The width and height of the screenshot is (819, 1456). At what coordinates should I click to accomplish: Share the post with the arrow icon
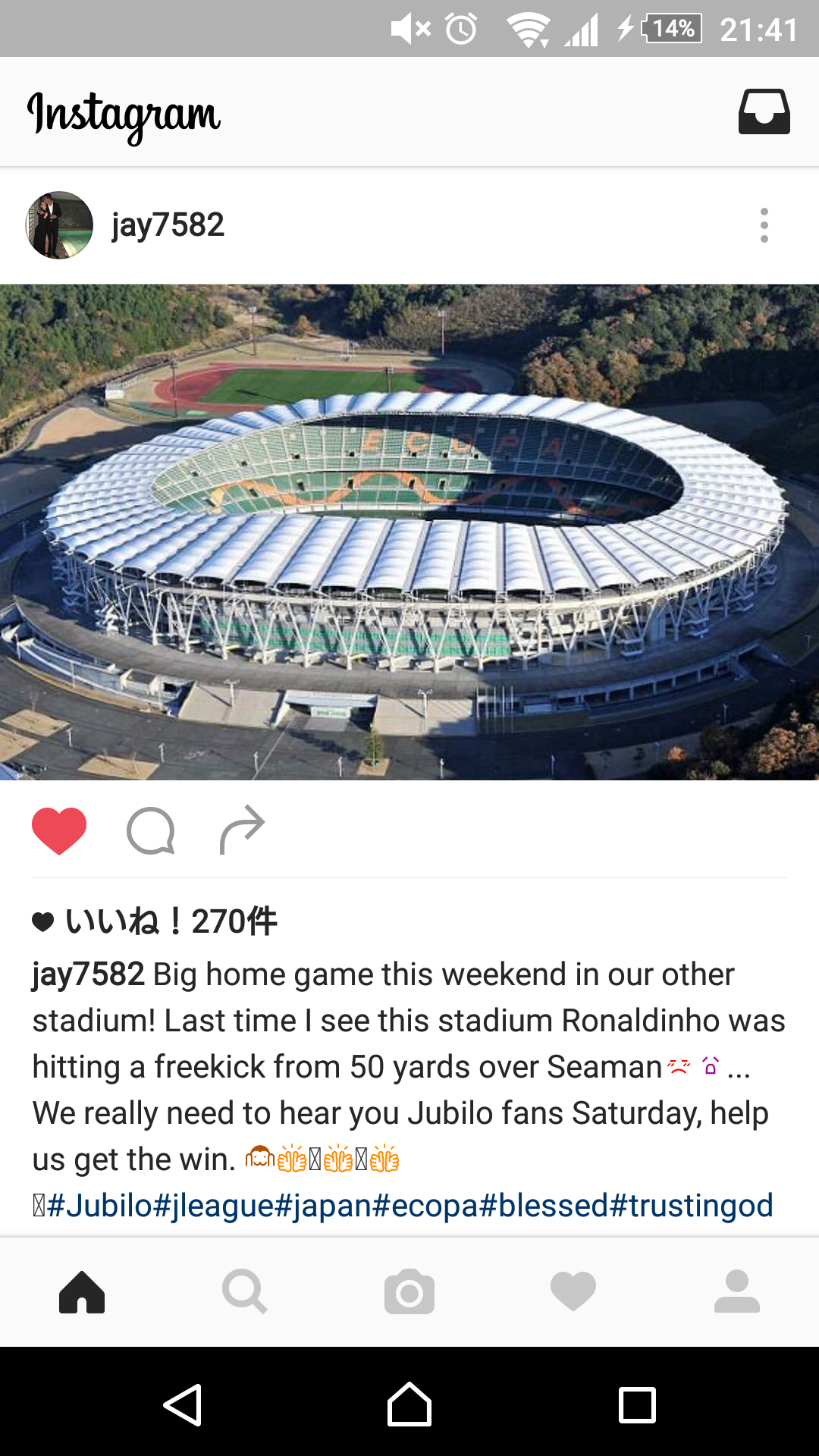(242, 830)
